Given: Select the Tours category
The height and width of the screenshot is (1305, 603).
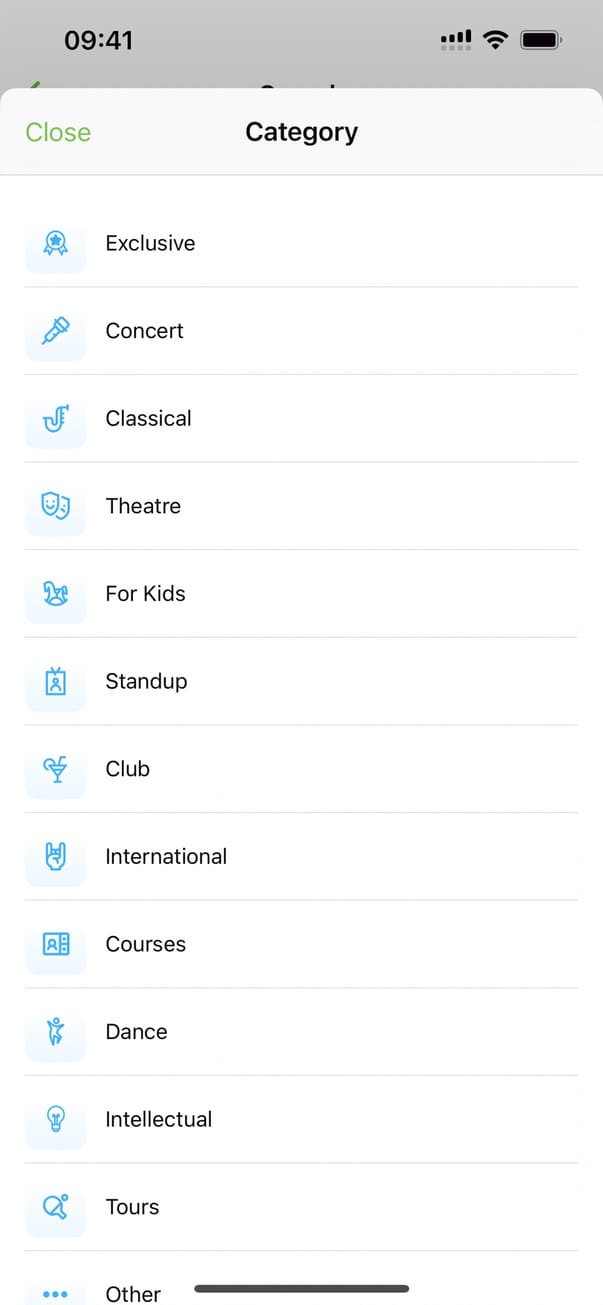Looking at the screenshot, I should 132,1207.
